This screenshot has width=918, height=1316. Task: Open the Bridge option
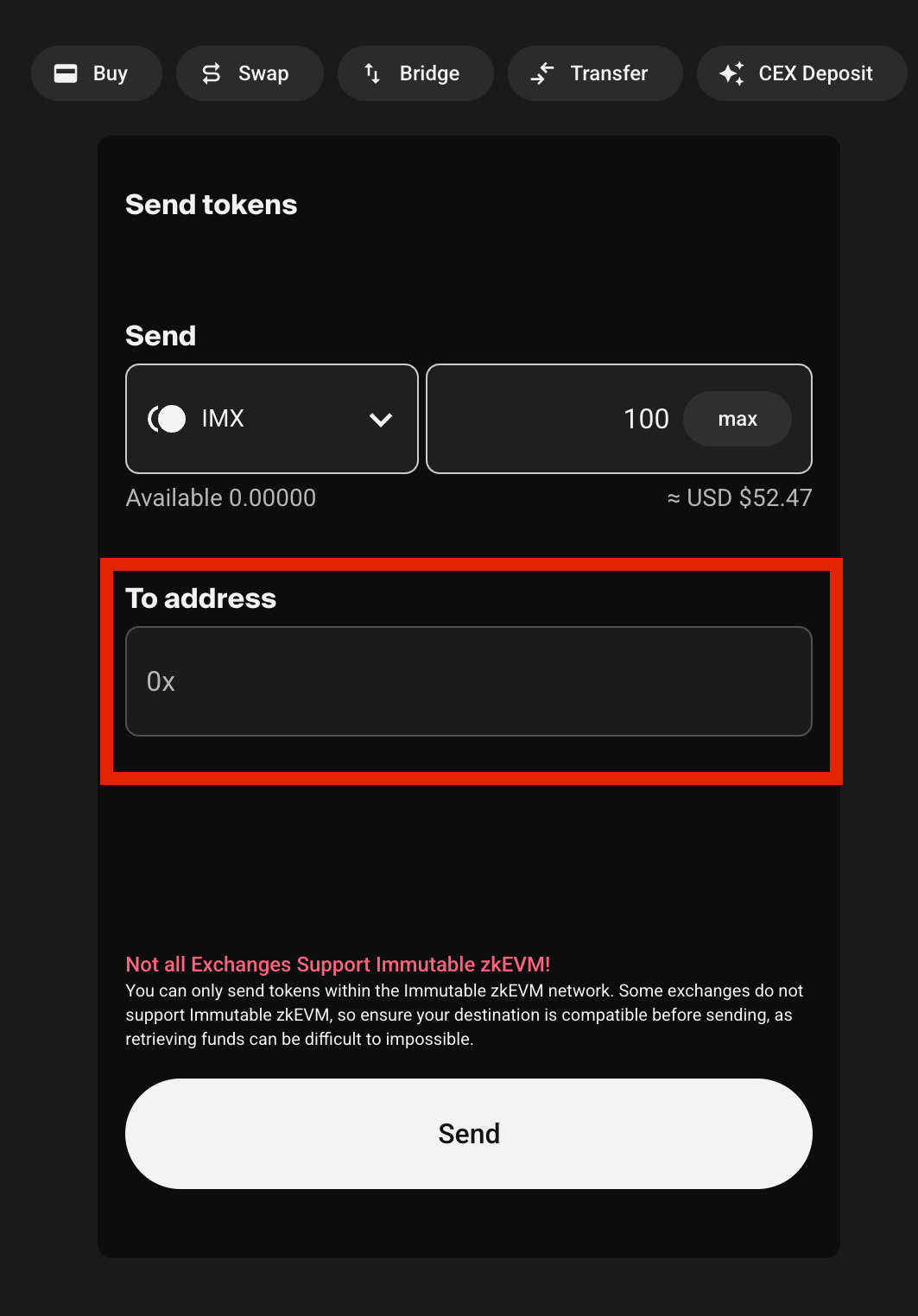[x=415, y=73]
